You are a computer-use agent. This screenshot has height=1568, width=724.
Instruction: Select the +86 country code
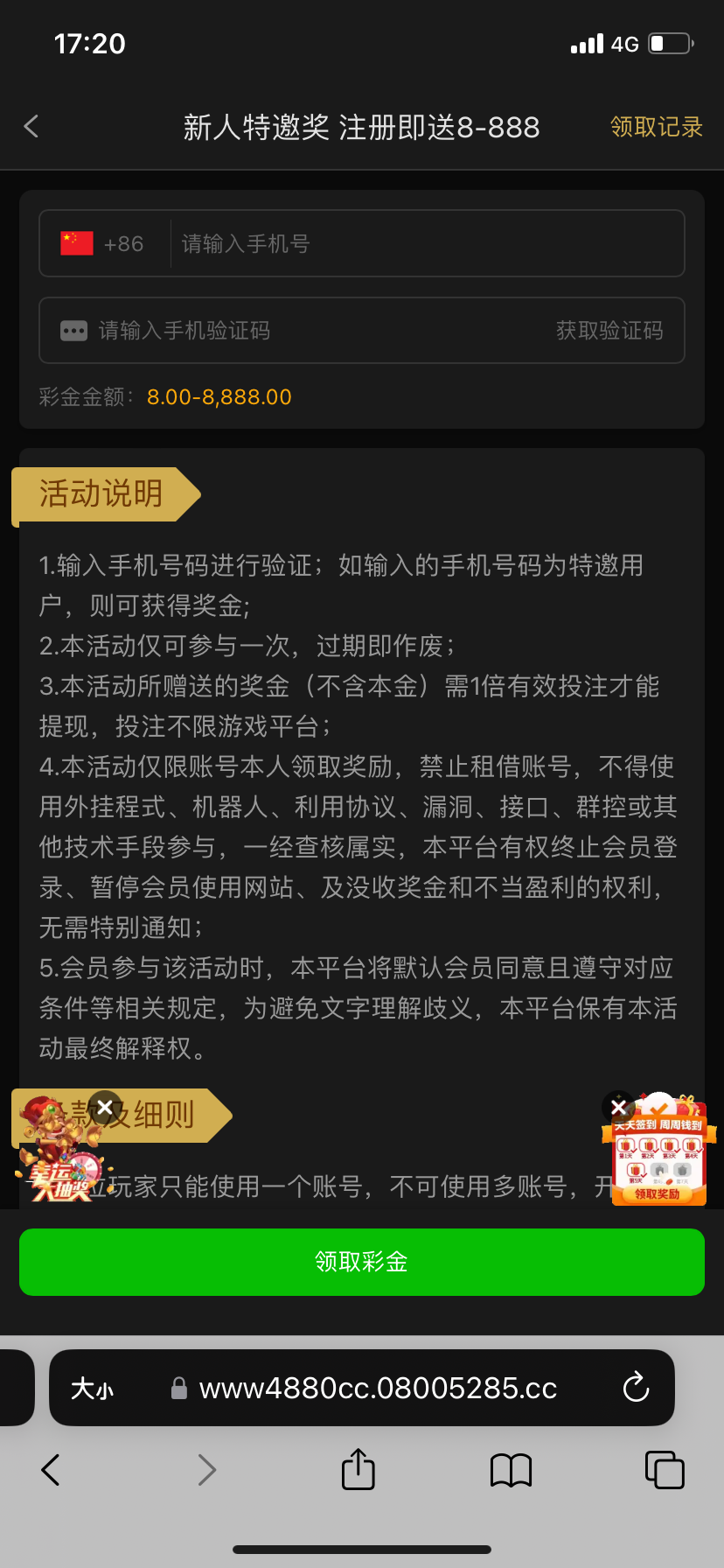click(103, 243)
